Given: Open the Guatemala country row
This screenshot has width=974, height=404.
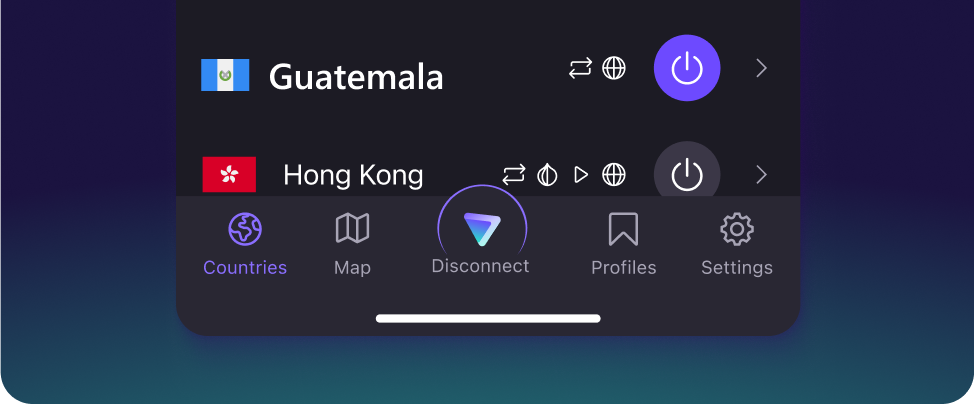Looking at the screenshot, I should (x=355, y=76).
